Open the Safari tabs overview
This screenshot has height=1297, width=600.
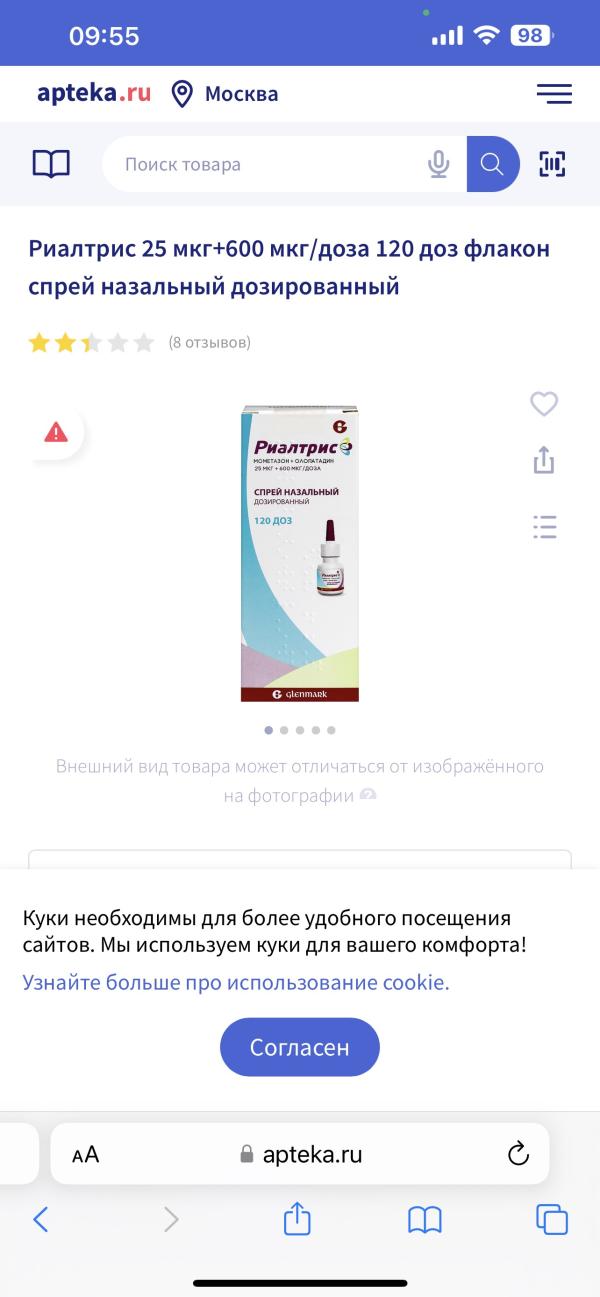[x=552, y=1219]
